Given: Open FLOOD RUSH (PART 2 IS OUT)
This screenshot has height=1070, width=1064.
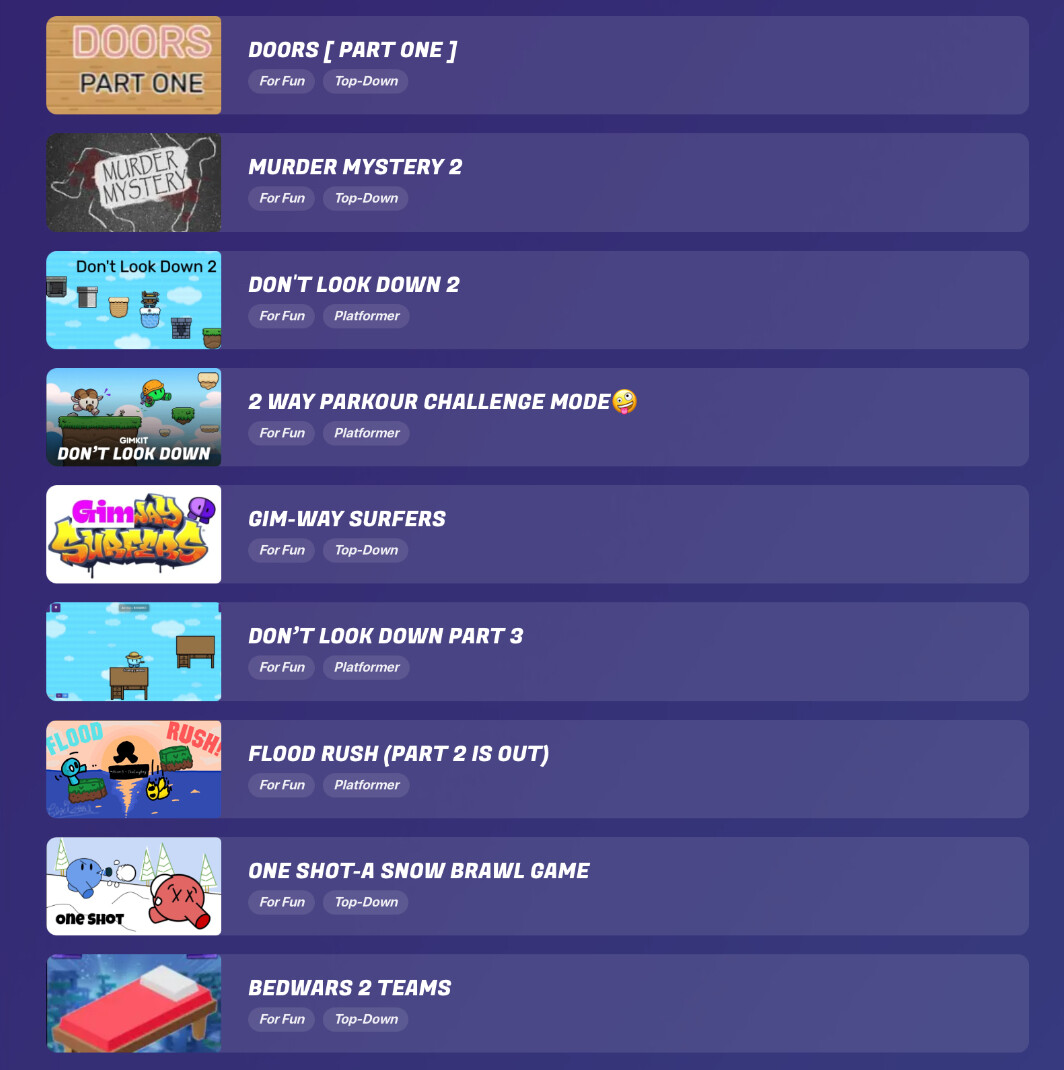Looking at the screenshot, I should [398, 753].
